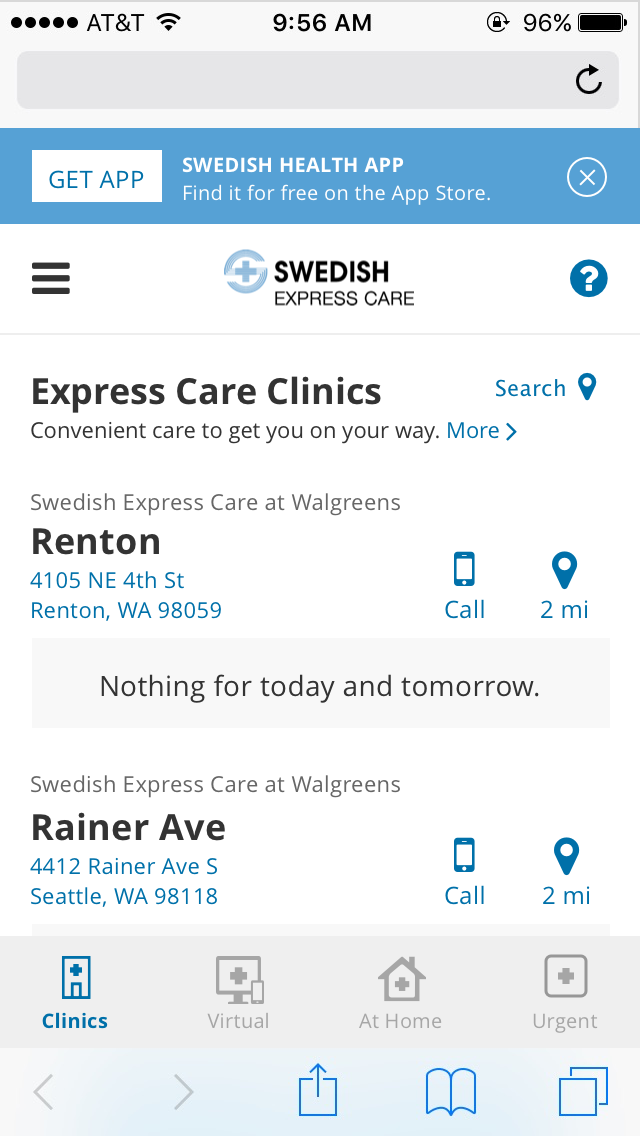This screenshot has height=1136, width=640.
Task: Switch to the At Home tab
Action: [x=401, y=993]
